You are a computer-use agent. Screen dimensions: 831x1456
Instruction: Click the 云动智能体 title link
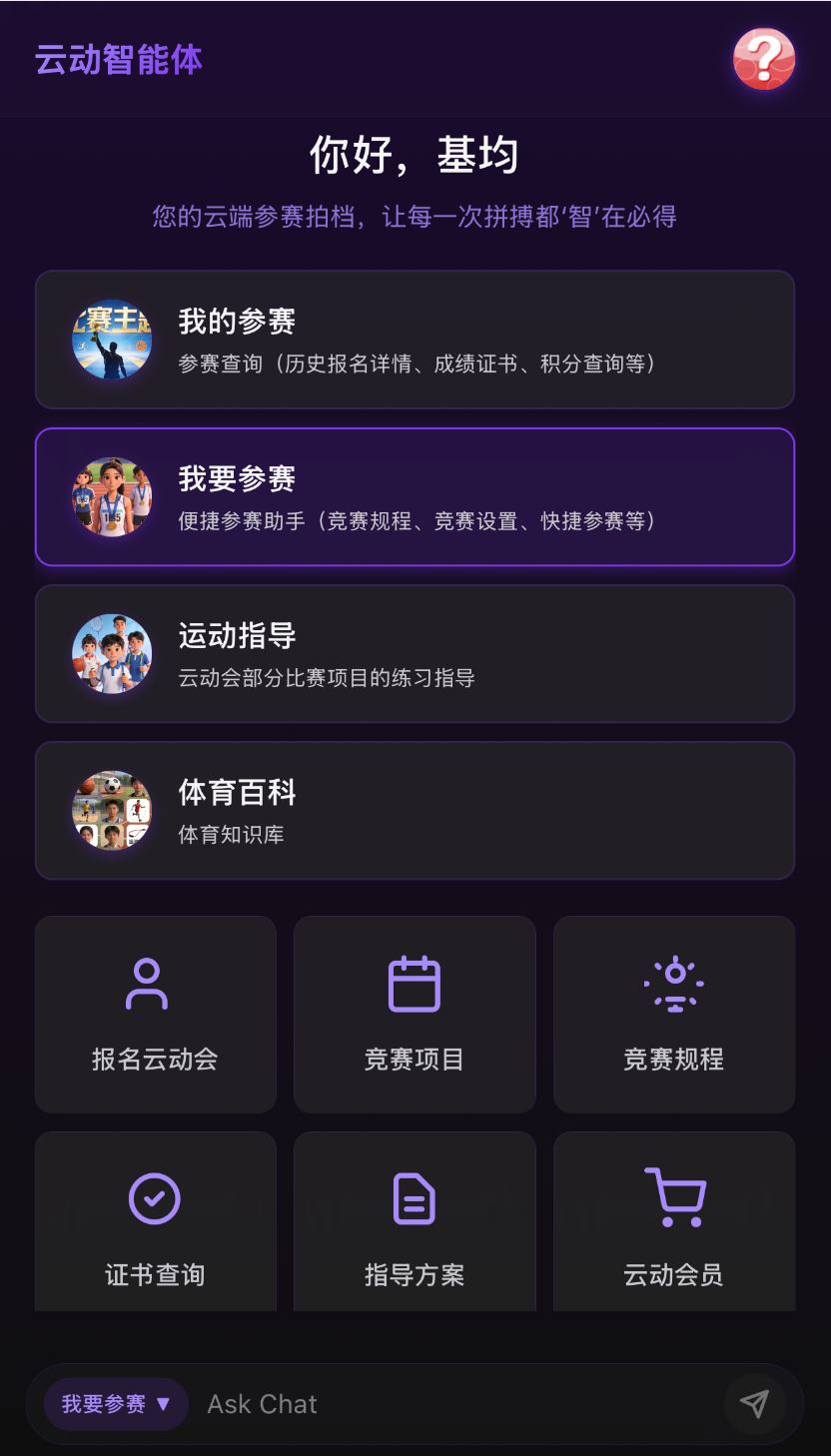click(120, 60)
